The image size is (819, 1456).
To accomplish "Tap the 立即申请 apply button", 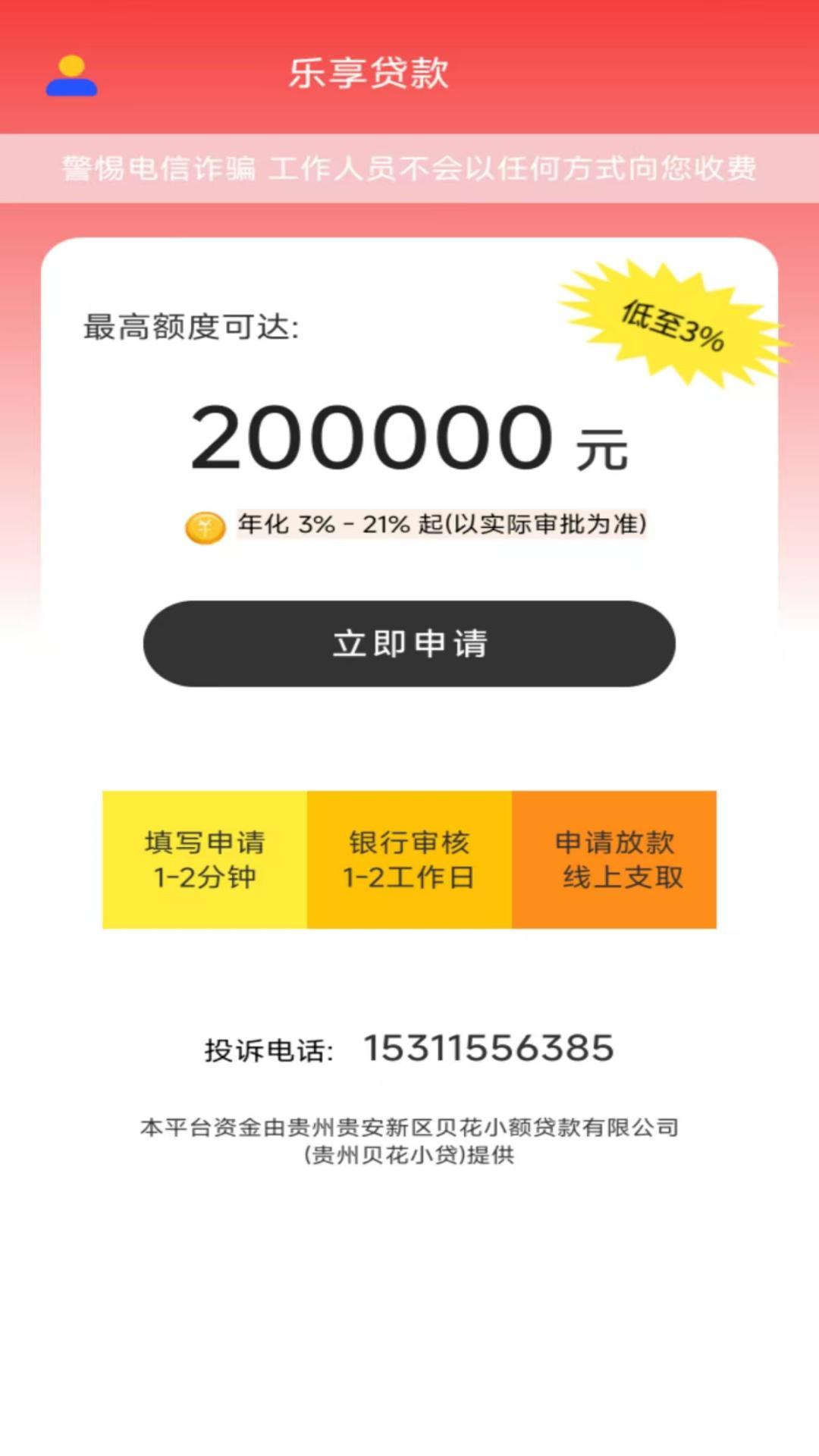I will click(409, 643).
